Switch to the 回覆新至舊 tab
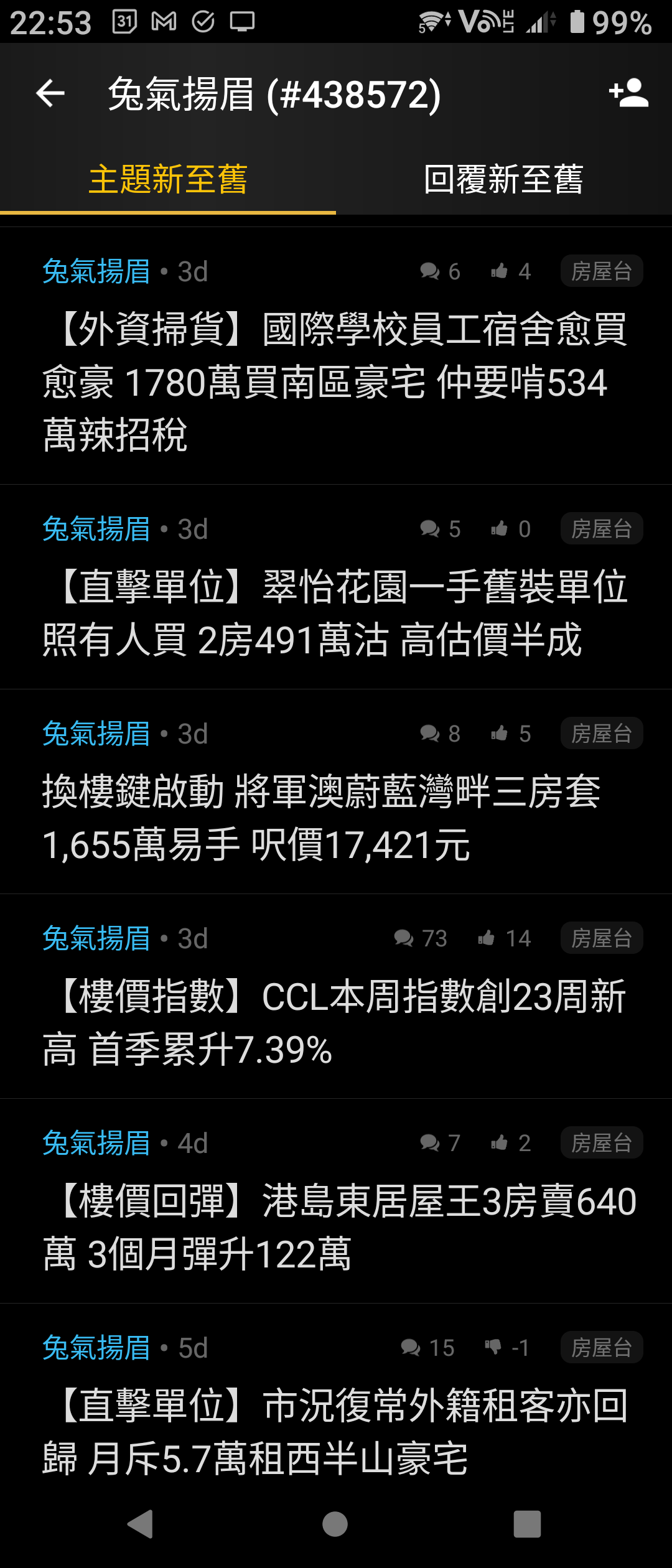Image resolution: width=672 pixels, height=1568 pixels. coord(503,180)
